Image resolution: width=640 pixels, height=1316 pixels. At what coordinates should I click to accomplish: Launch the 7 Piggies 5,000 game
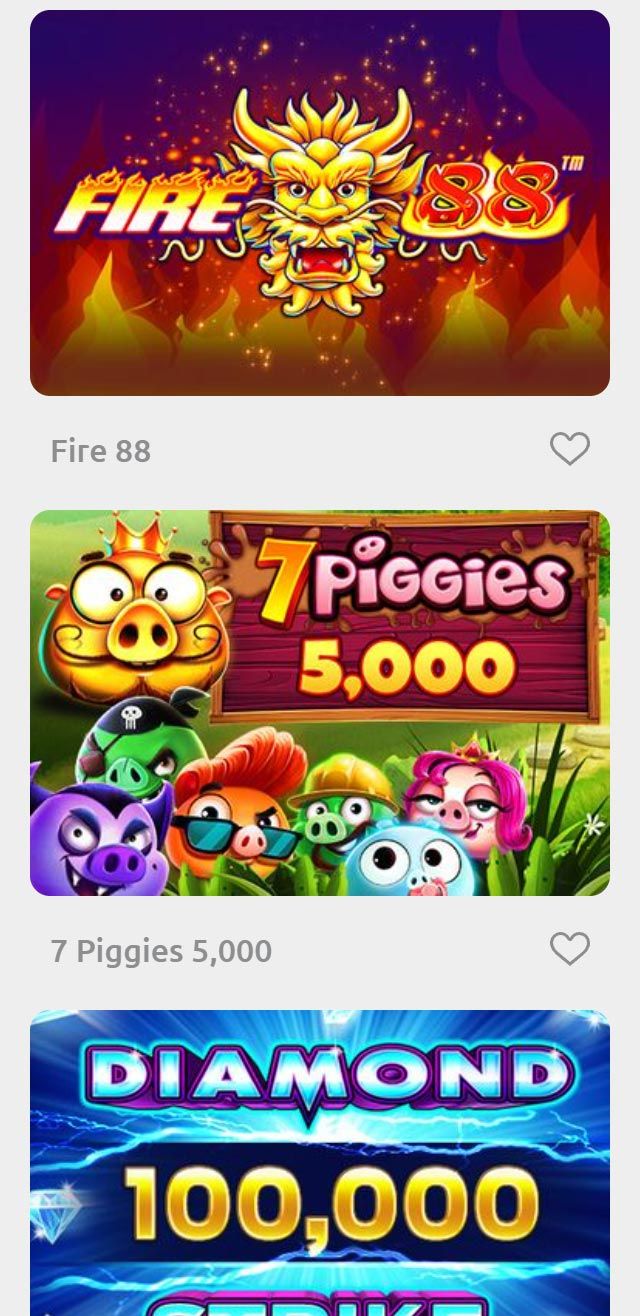coord(320,703)
